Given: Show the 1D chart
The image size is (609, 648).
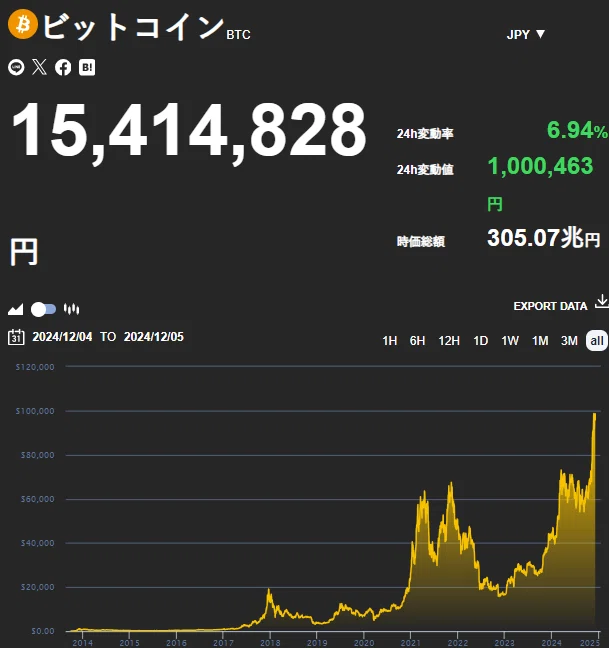Looking at the screenshot, I should pyautogui.click(x=481, y=341).
